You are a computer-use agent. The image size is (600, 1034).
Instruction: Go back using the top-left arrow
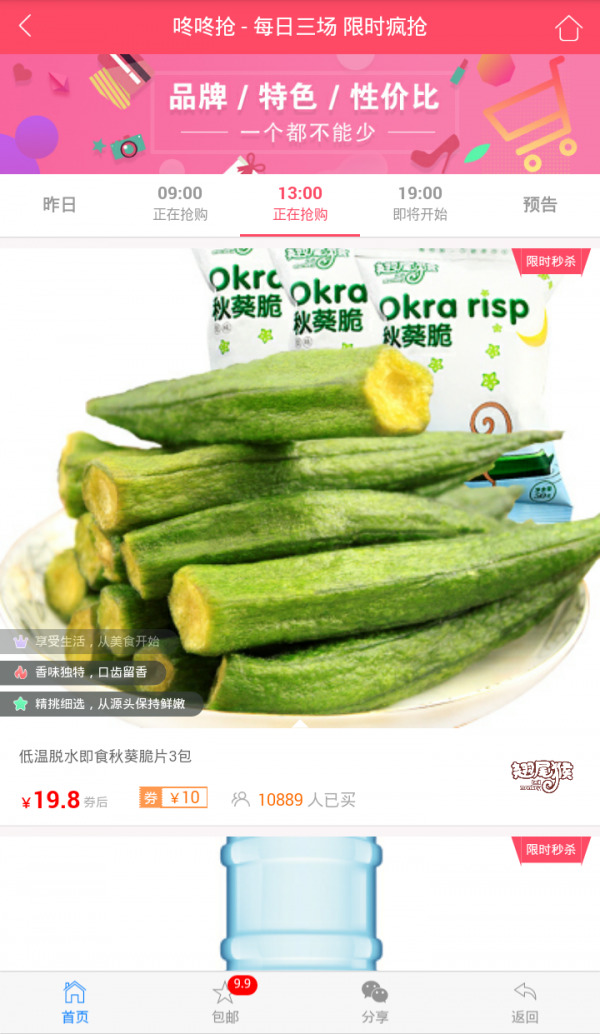[26, 27]
